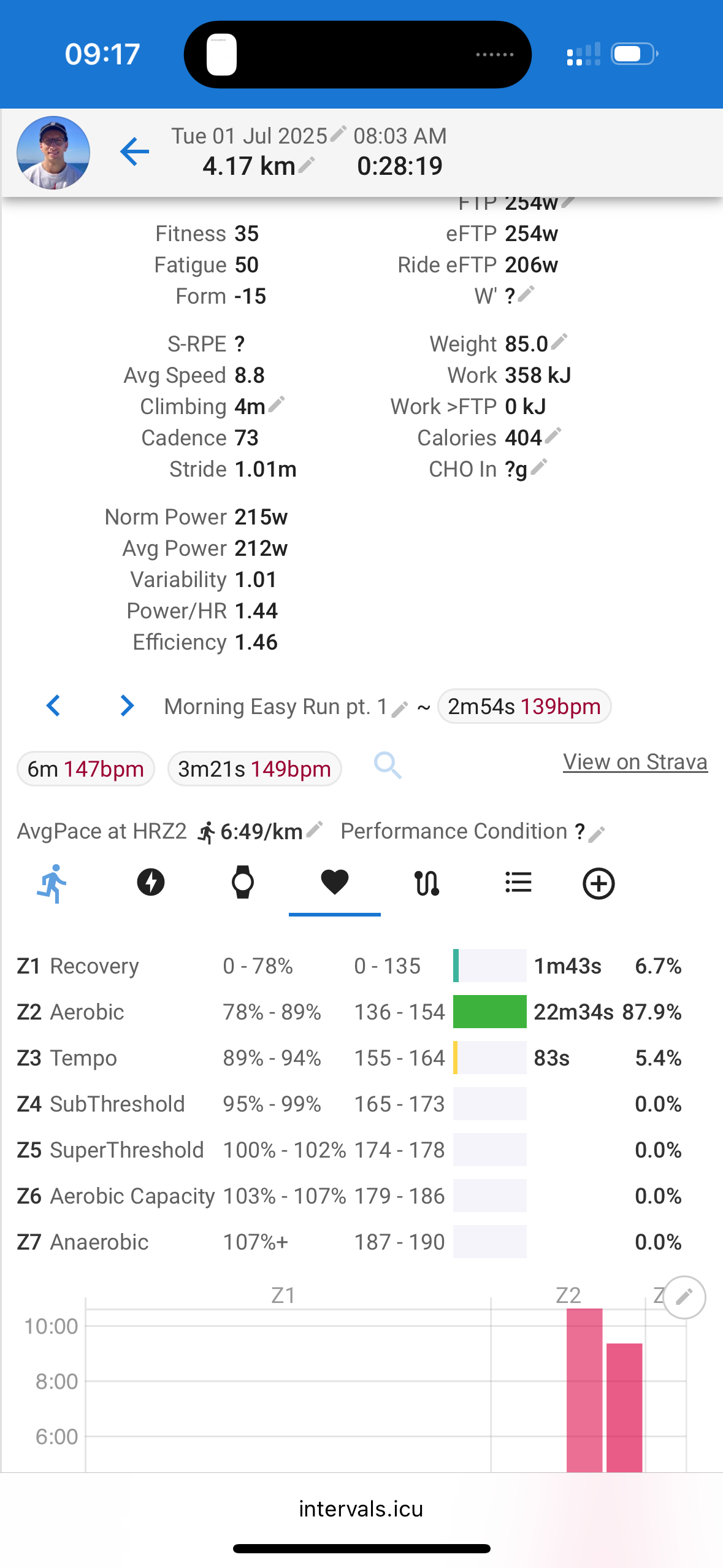
Task: Open the list view tab
Action: (518, 883)
